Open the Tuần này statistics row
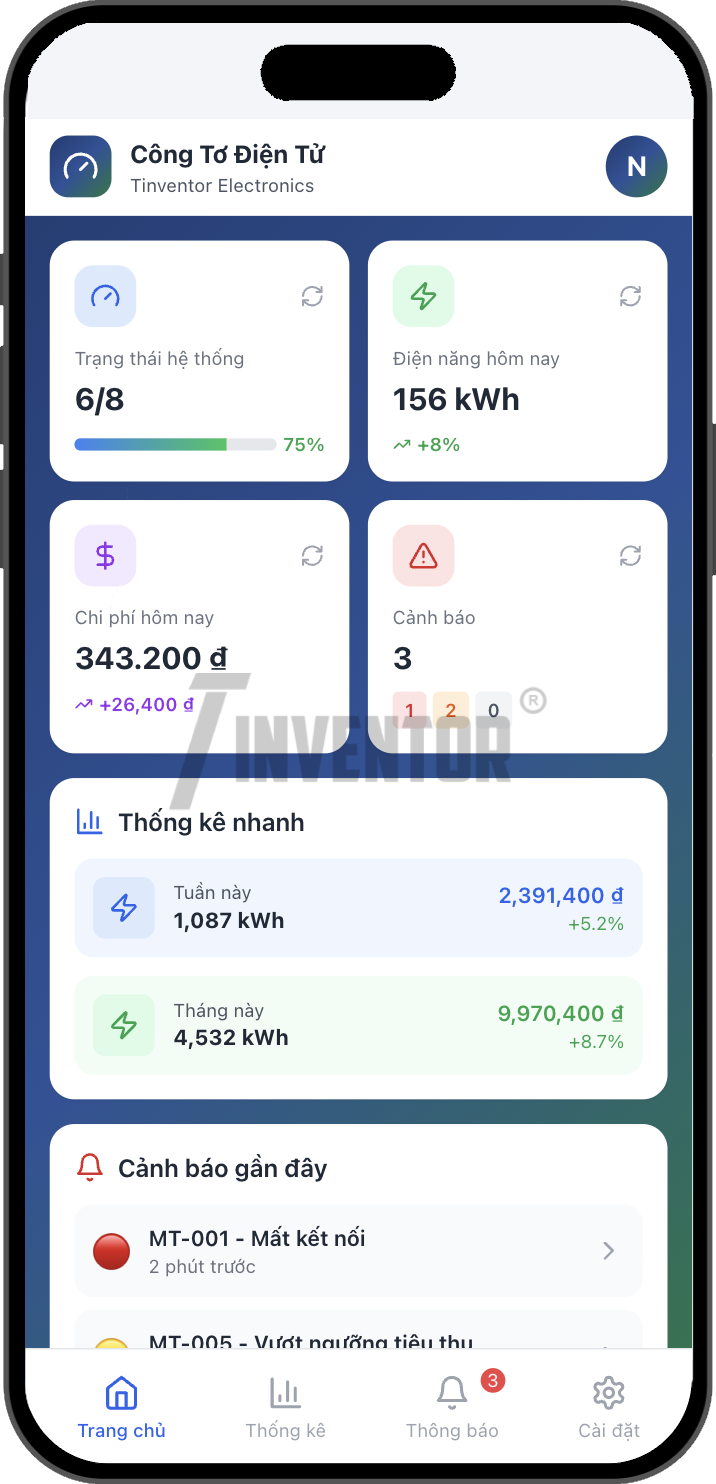The height and width of the screenshot is (1484, 716). 358,908
